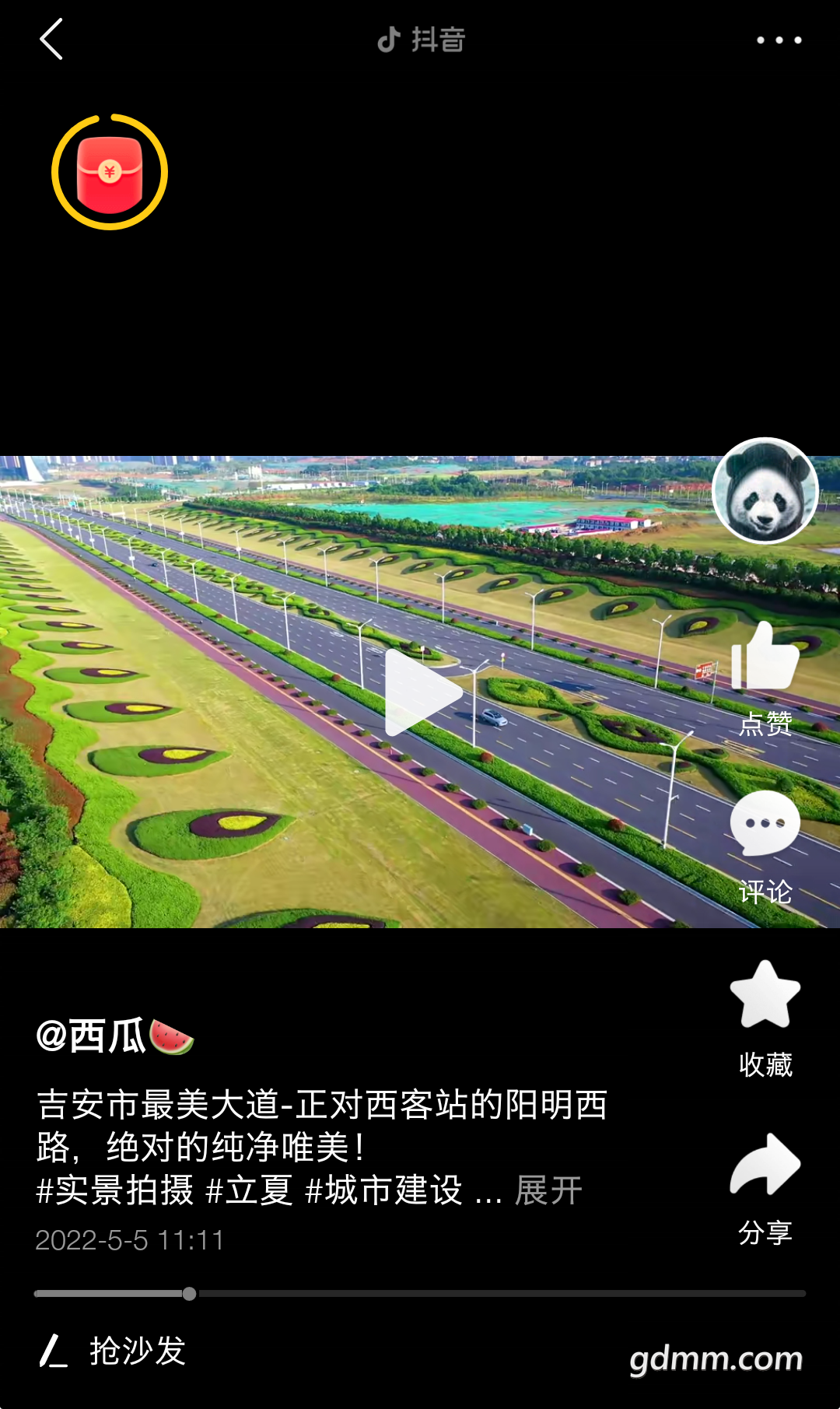
Task: Open the three-dot overflow menu
Action: 779,40
